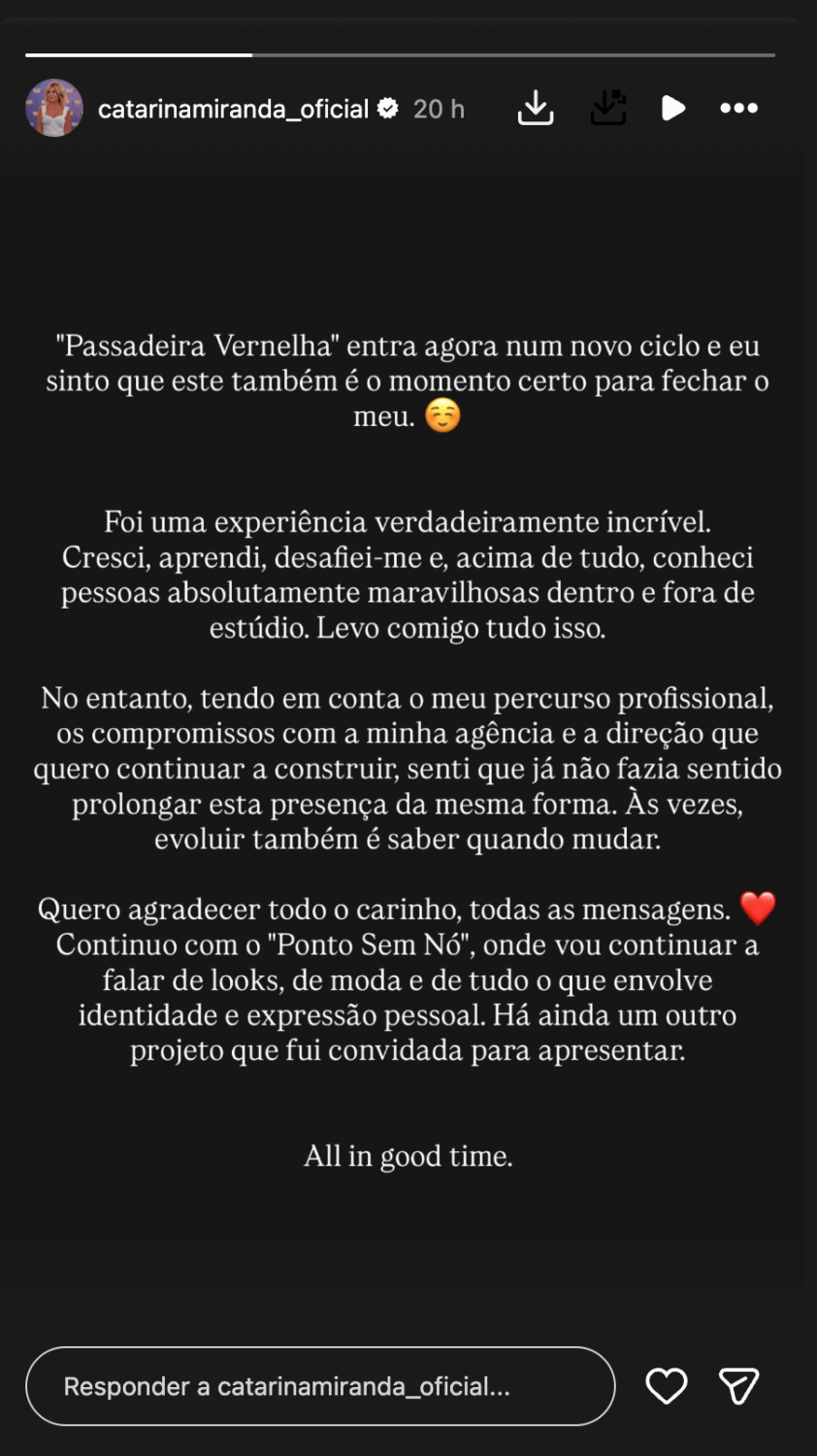Click the batch download icon with the badge

pos(608,108)
